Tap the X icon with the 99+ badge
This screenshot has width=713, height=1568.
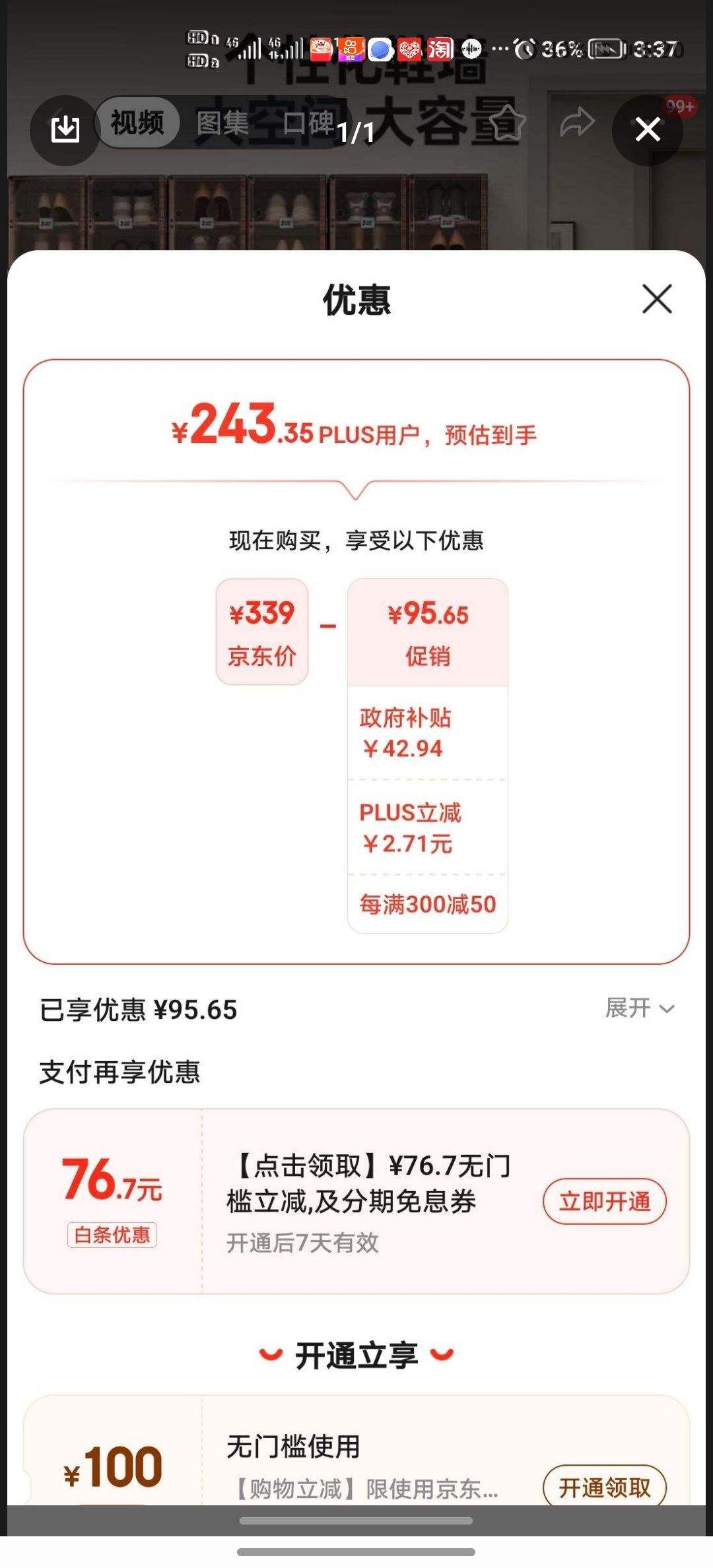[x=647, y=130]
